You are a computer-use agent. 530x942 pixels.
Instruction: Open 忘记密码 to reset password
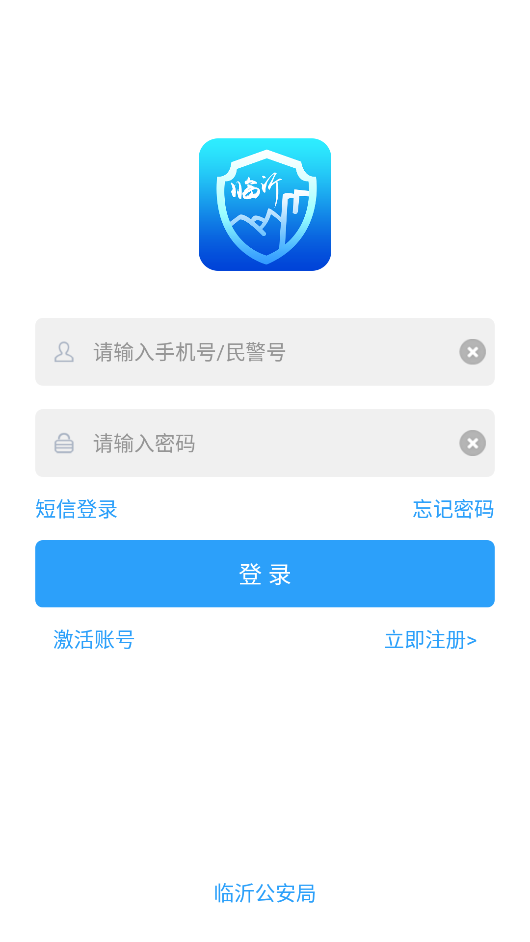453,509
